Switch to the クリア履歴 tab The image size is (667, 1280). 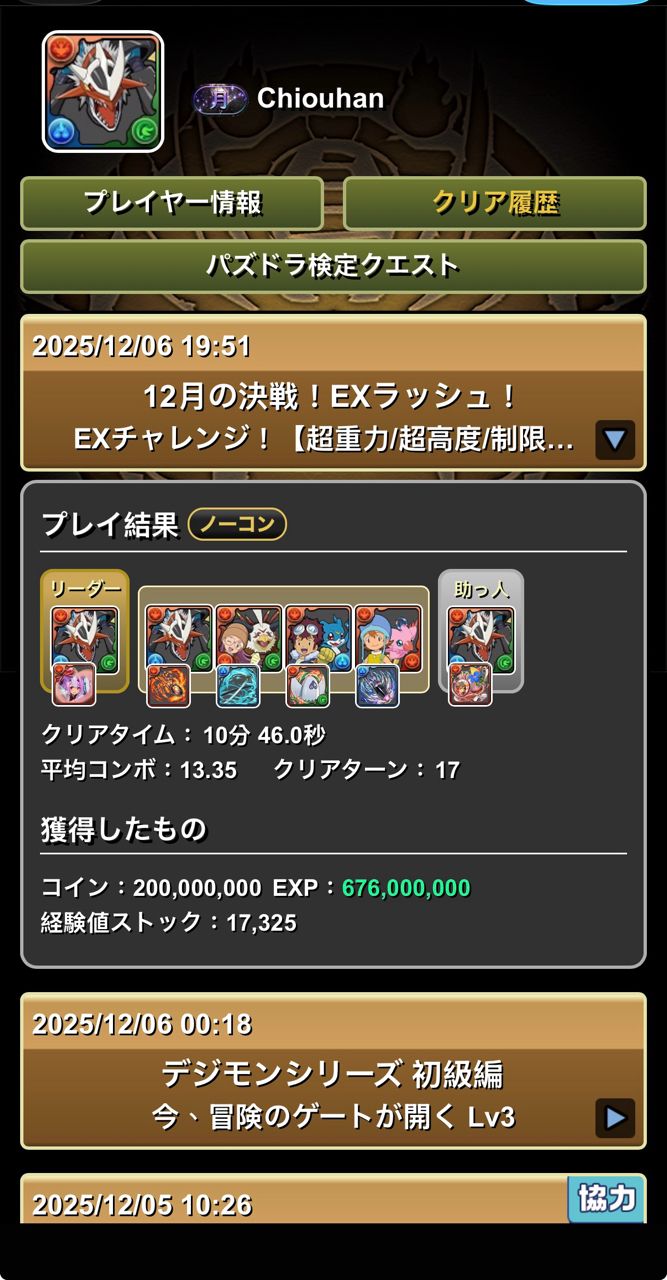pyautogui.click(x=494, y=203)
